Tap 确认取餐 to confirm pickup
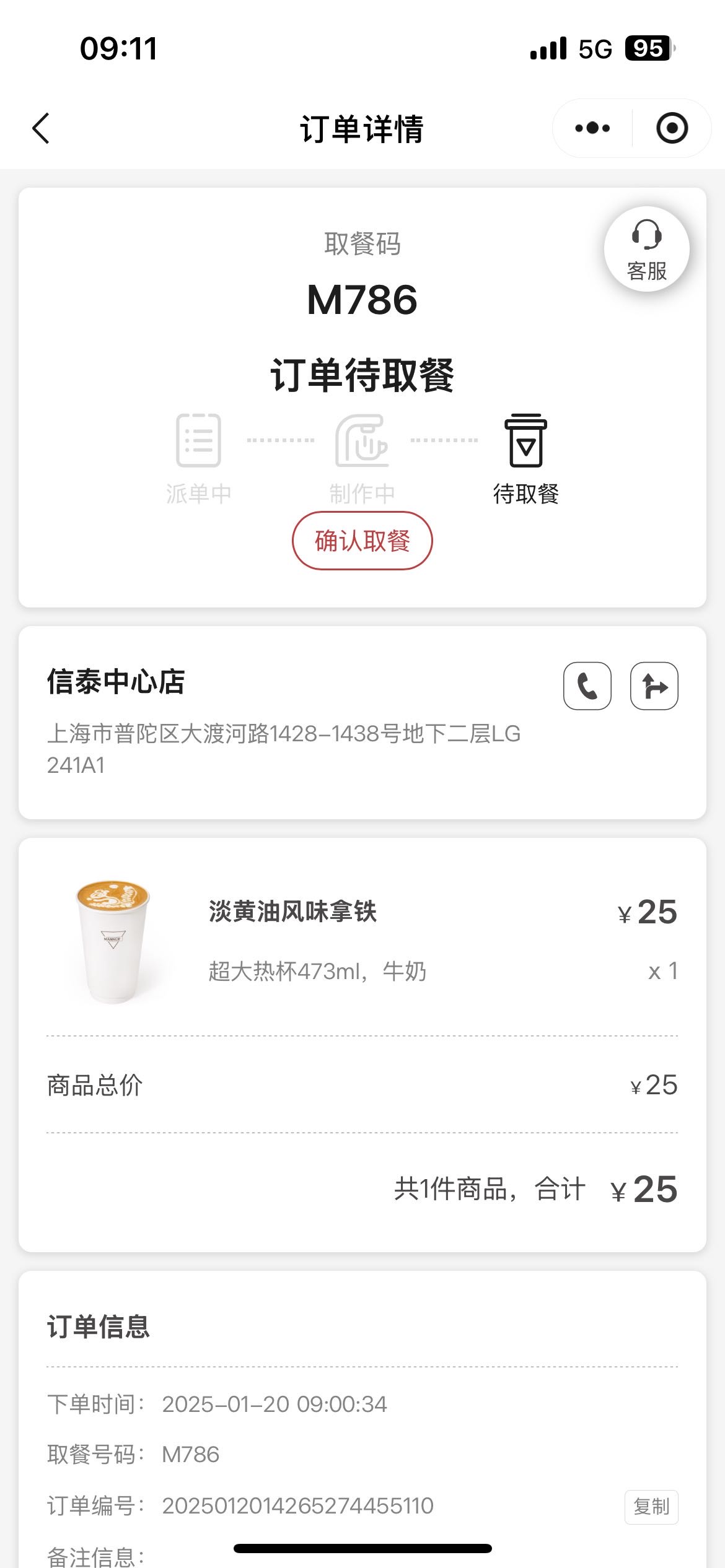725x1568 pixels. click(x=362, y=541)
